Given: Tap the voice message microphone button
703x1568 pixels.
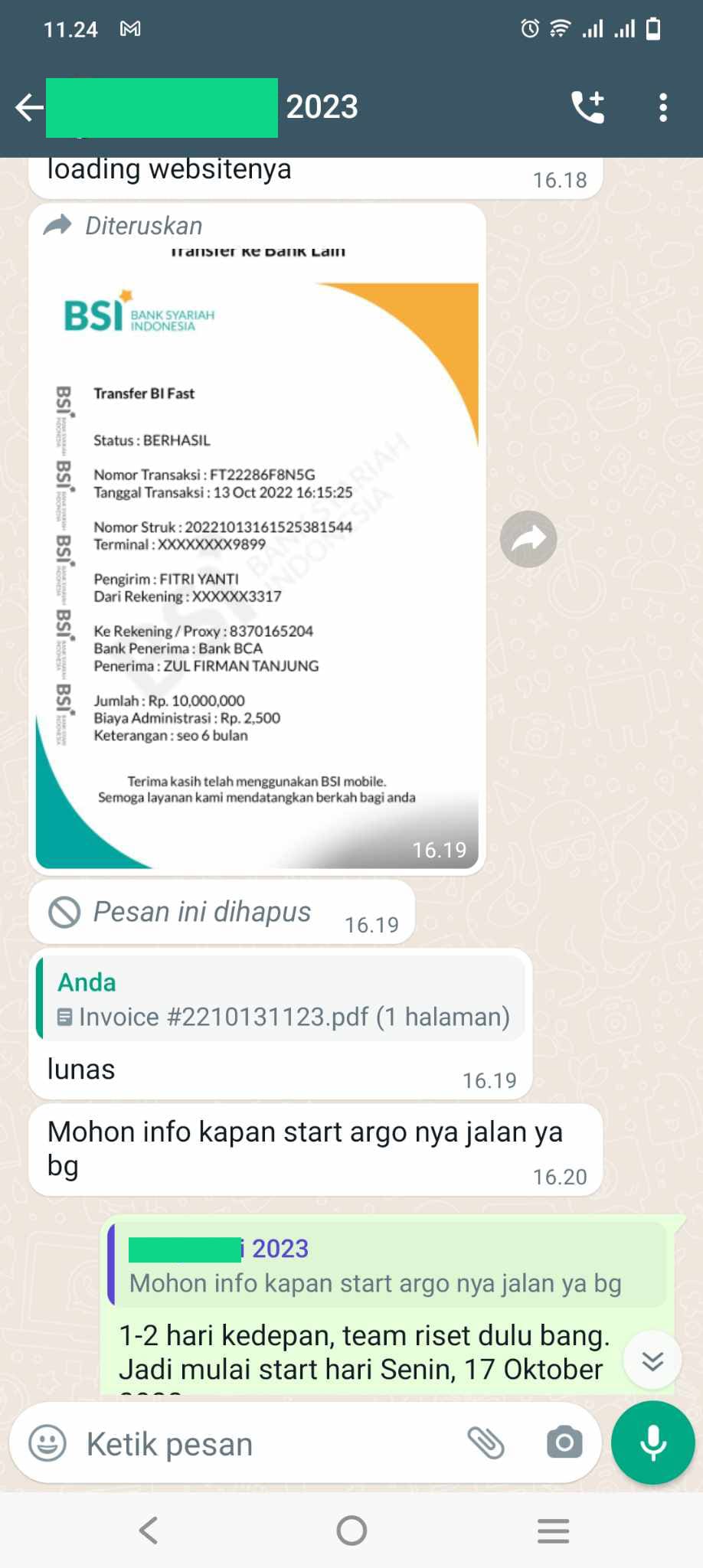Looking at the screenshot, I should (653, 1443).
